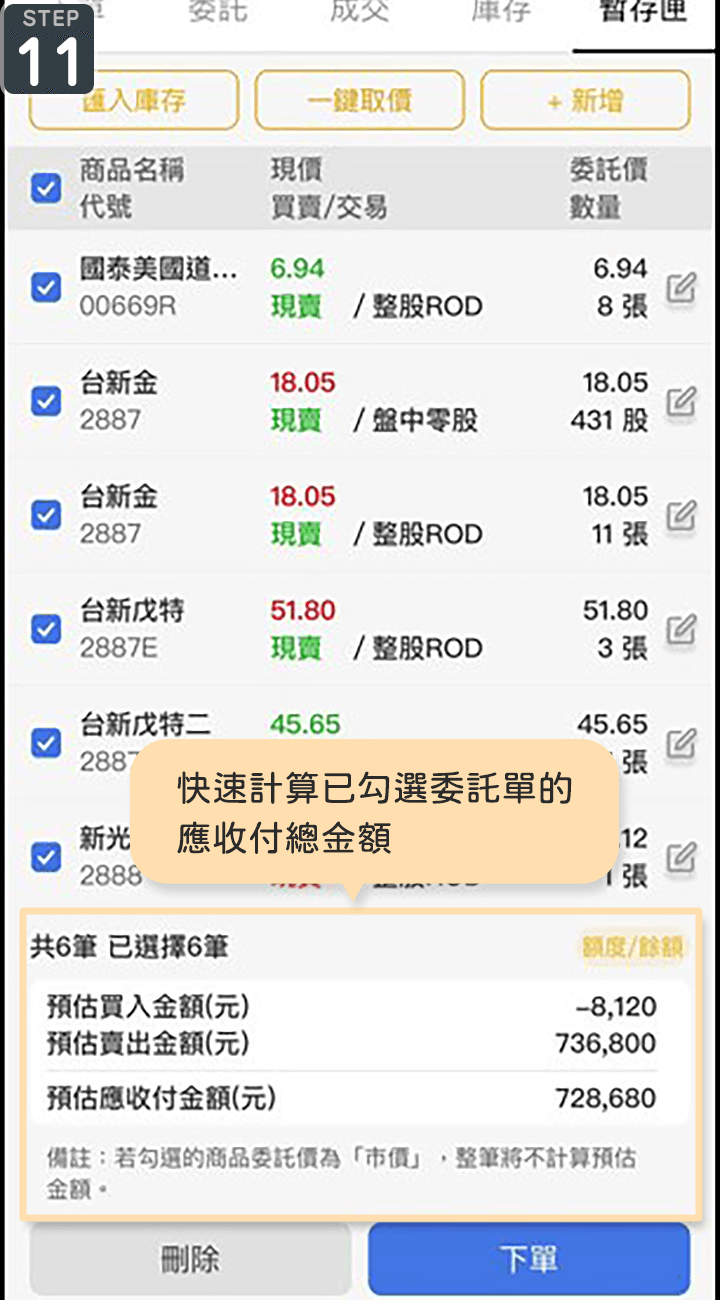Viewport: 720px width, 1300px height.
Task: Uncheck the 國泰美國道 00669R order
Action: 46,288
